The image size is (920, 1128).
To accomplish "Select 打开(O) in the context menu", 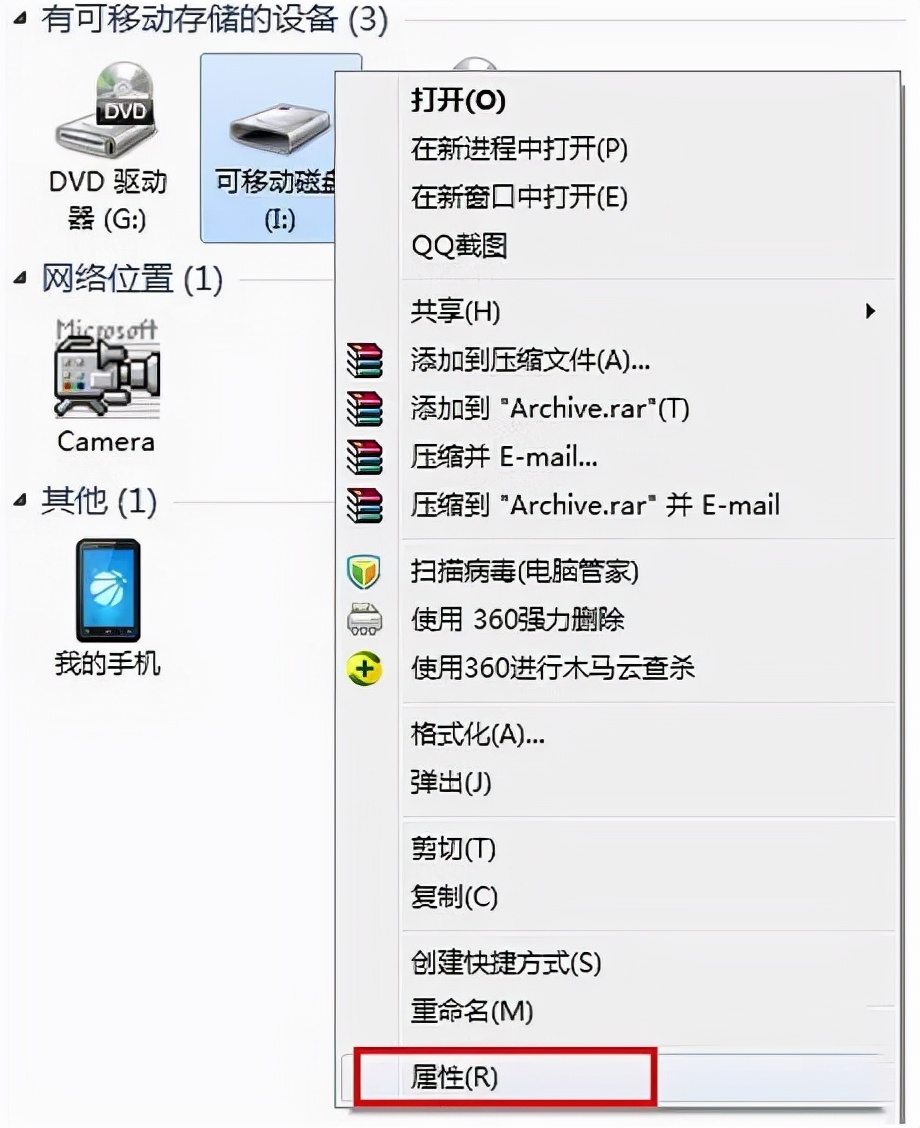I will point(458,101).
